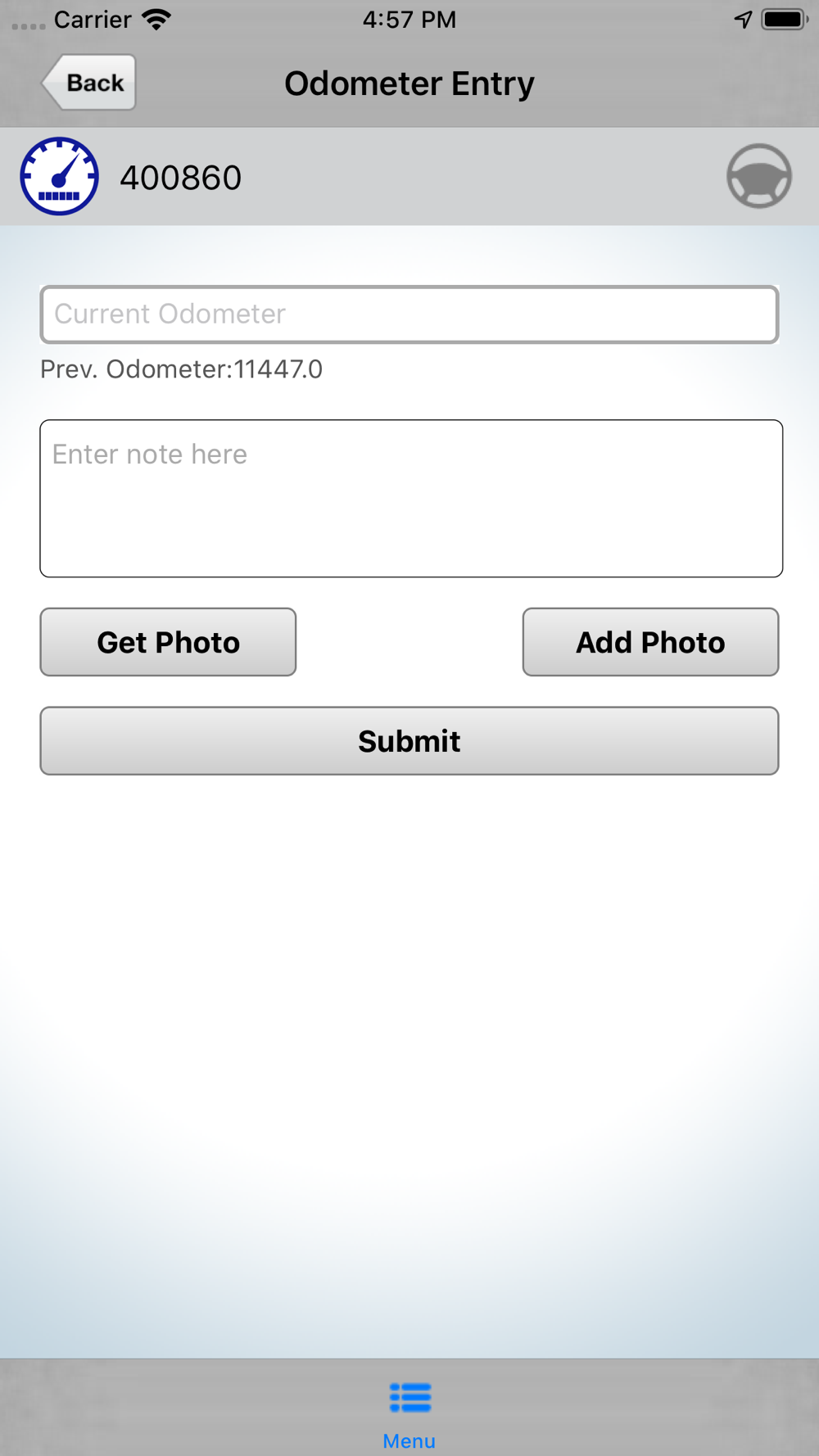
Task: Focus the Current Odometer field
Action: 409,314
